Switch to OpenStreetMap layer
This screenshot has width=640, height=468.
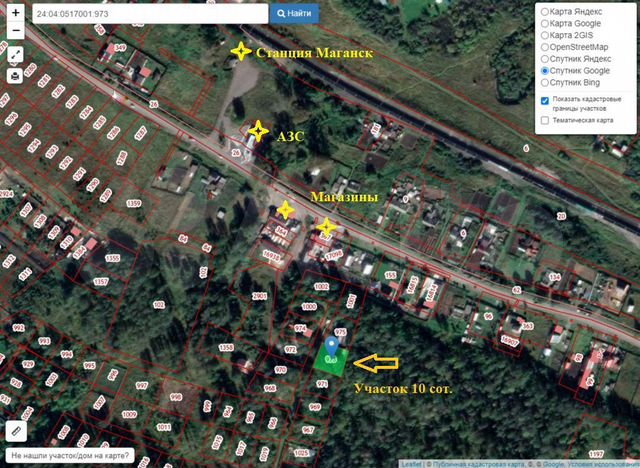[544, 47]
